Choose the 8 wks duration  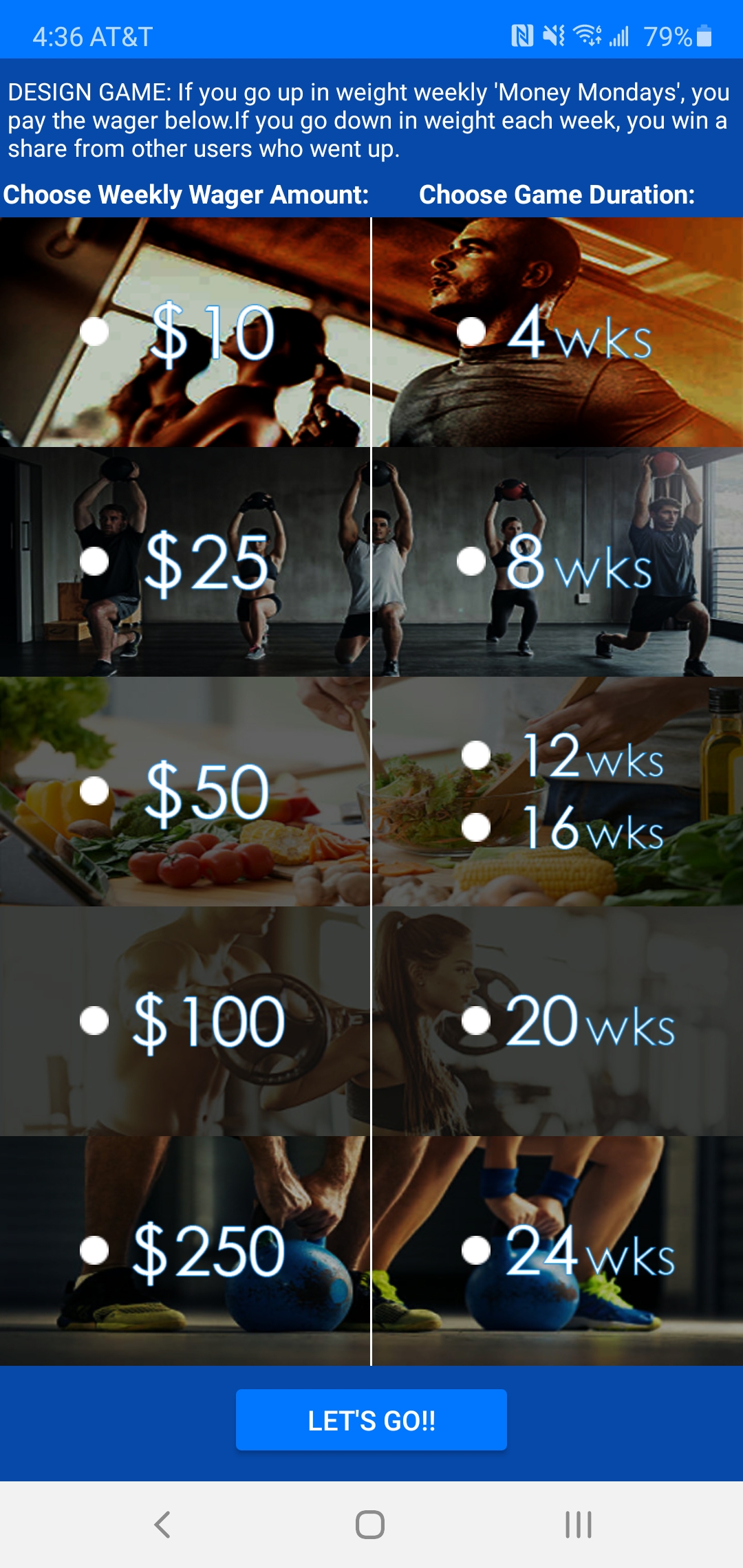(472, 561)
